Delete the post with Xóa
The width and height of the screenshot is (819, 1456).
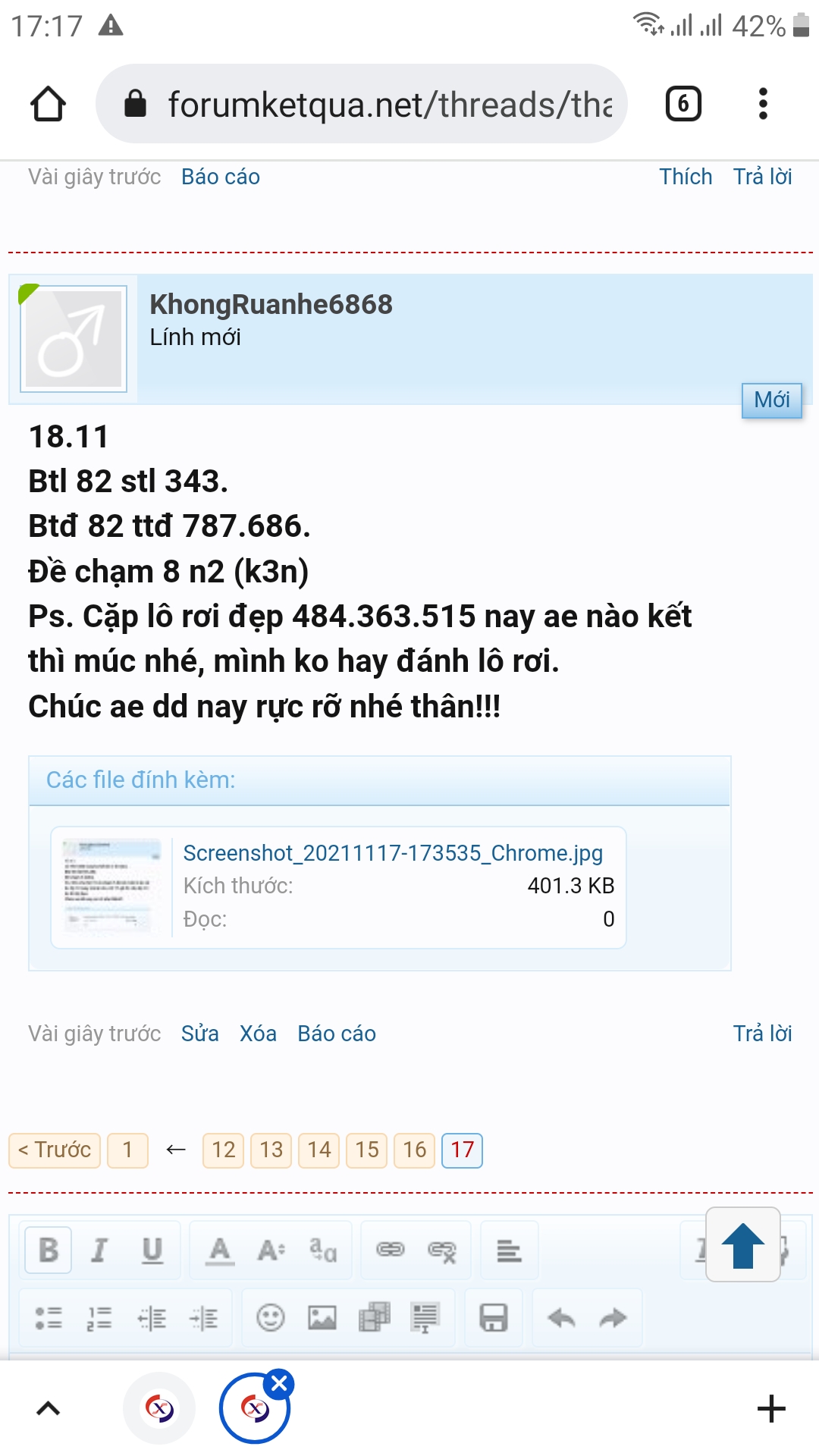[x=258, y=1034]
